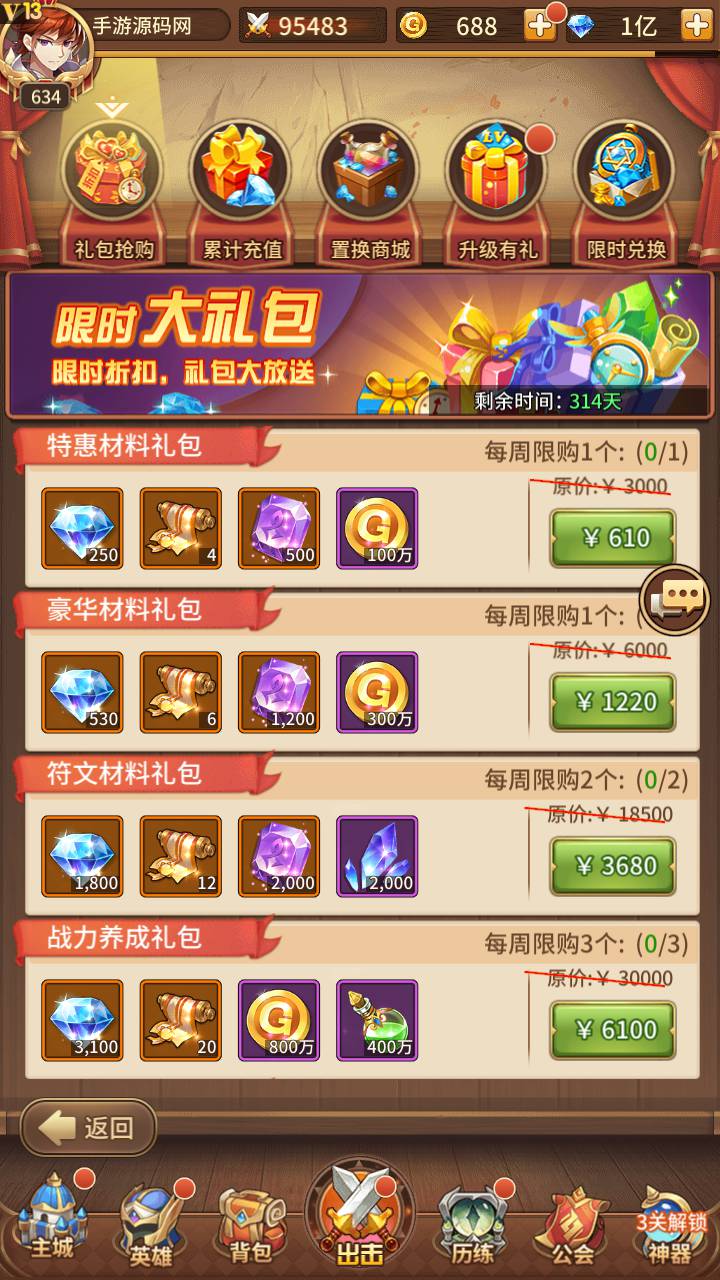The width and height of the screenshot is (720, 1280).
Task: Open the 升级有礼 tab
Action: [x=497, y=190]
